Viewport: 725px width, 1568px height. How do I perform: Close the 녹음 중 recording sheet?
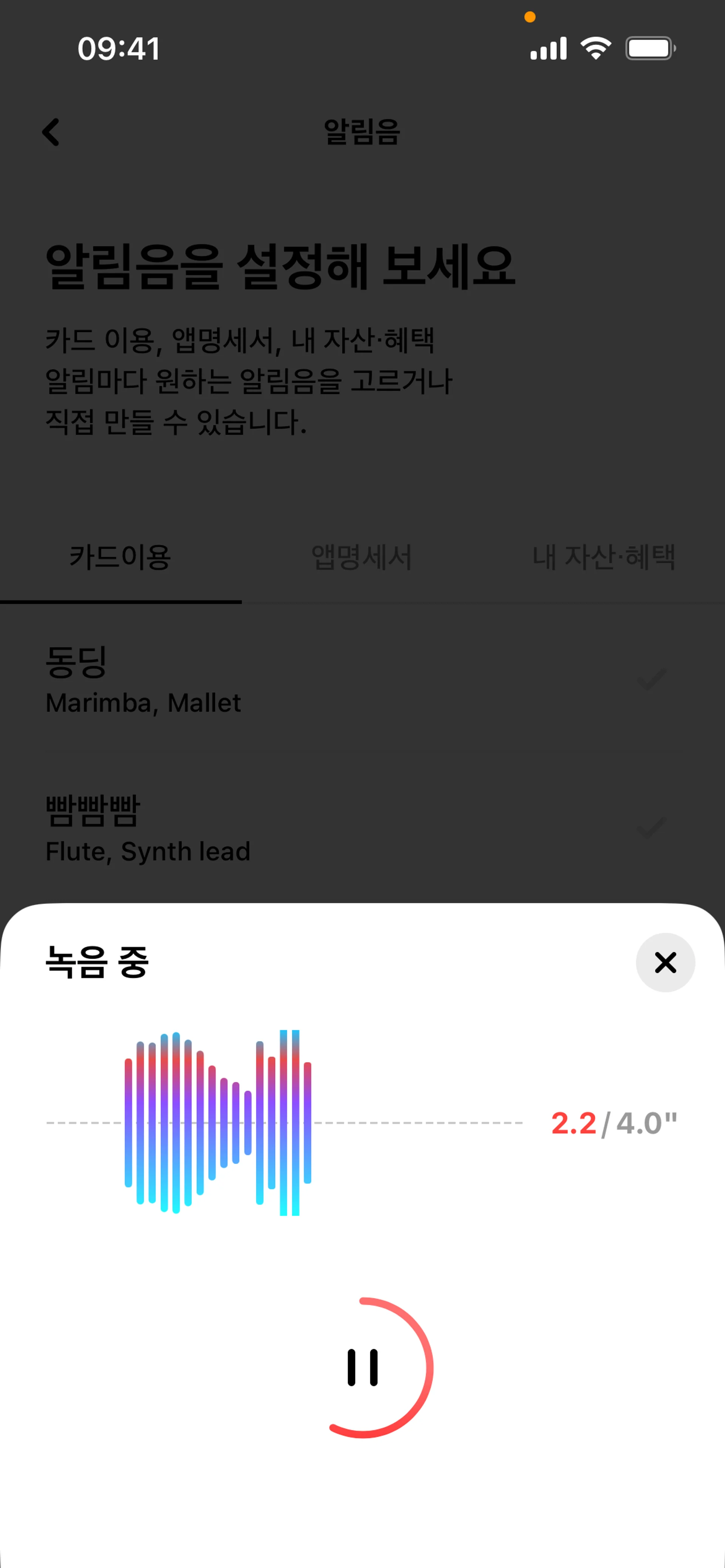click(x=665, y=962)
